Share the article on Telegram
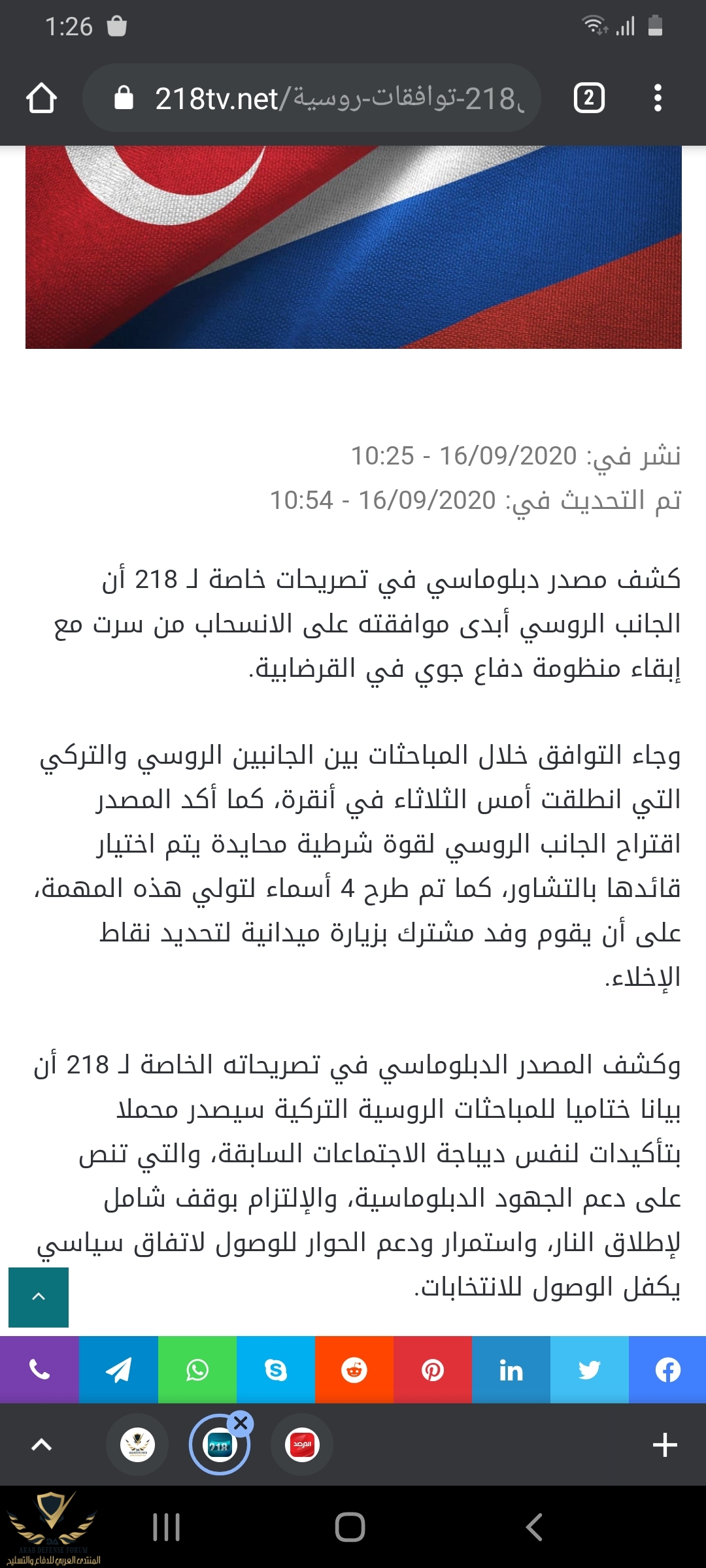The image size is (706, 1568). (x=118, y=1369)
